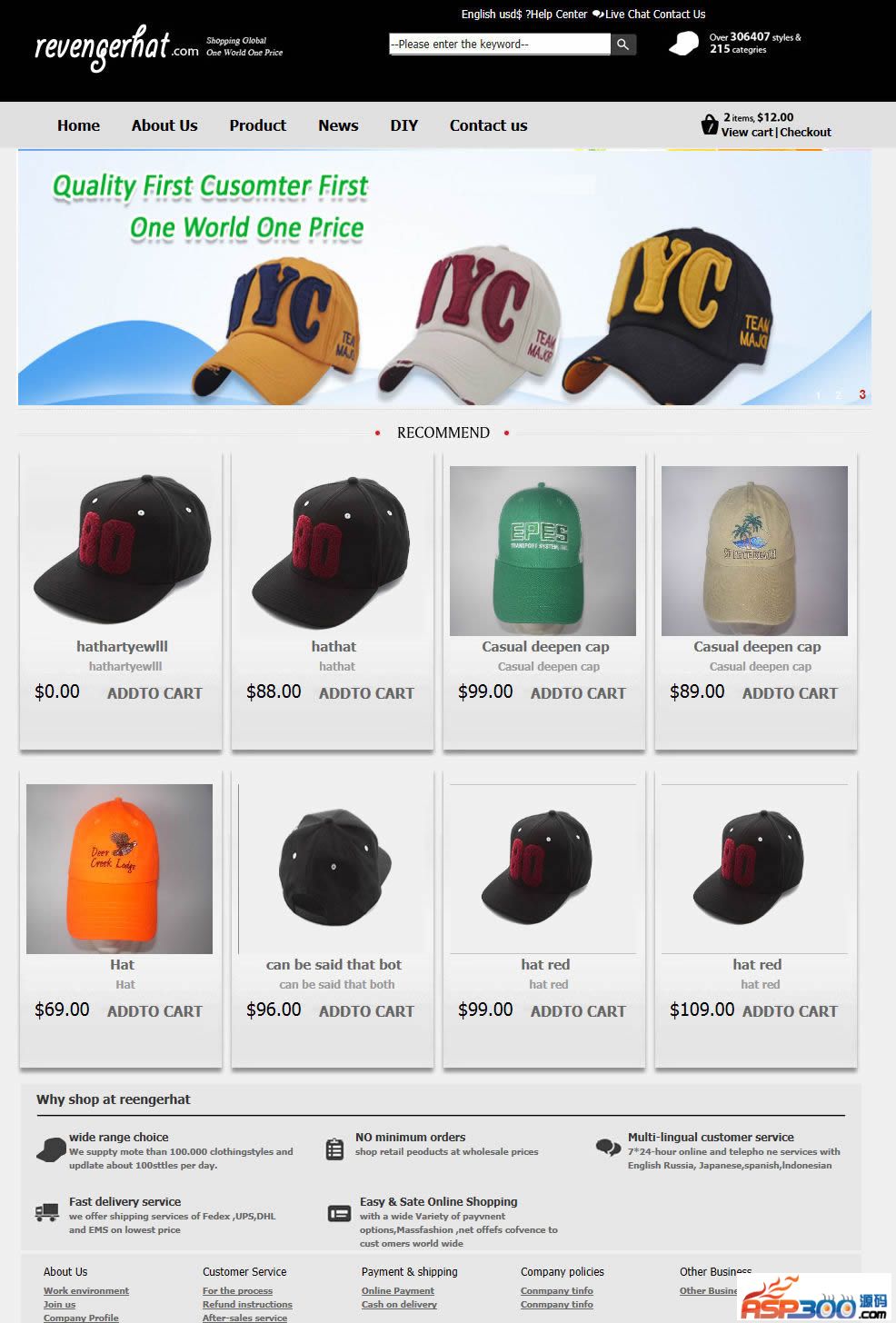Viewport: 896px width, 1323px height.
Task: Open the View cart link
Action: coord(747,133)
